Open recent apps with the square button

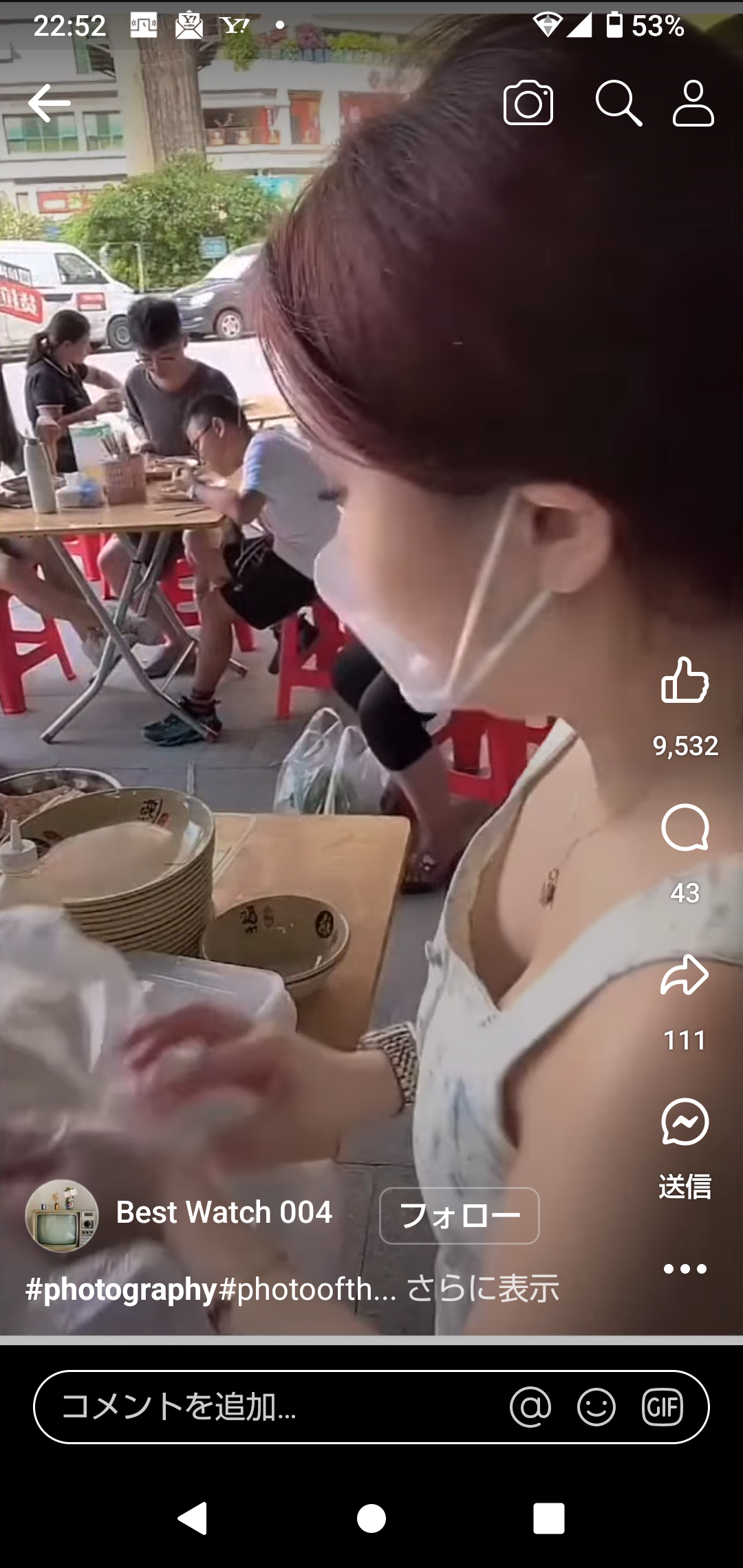(549, 1518)
